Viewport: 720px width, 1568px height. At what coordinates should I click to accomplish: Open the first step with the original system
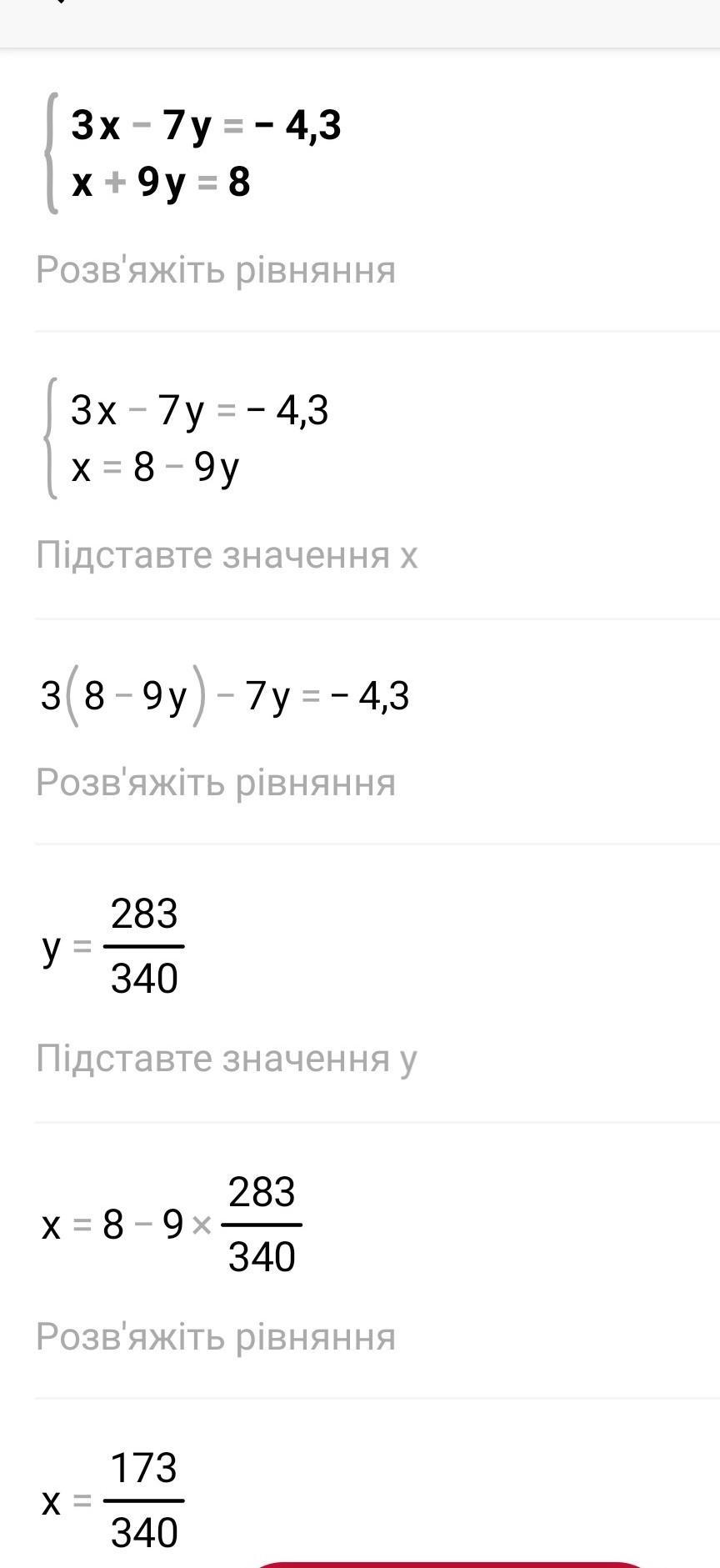(x=207, y=153)
